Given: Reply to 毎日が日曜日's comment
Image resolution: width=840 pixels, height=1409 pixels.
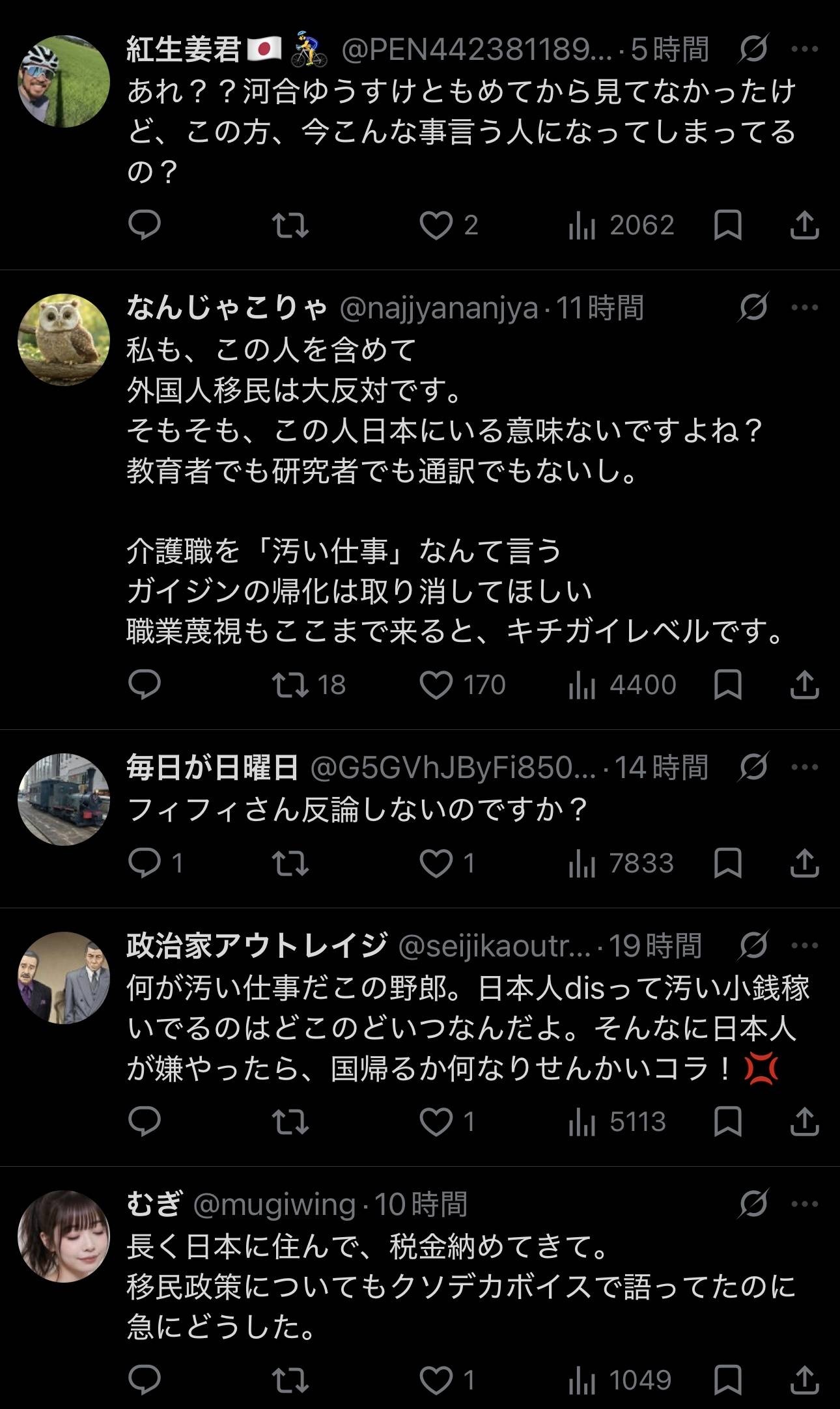Looking at the screenshot, I should [145, 863].
